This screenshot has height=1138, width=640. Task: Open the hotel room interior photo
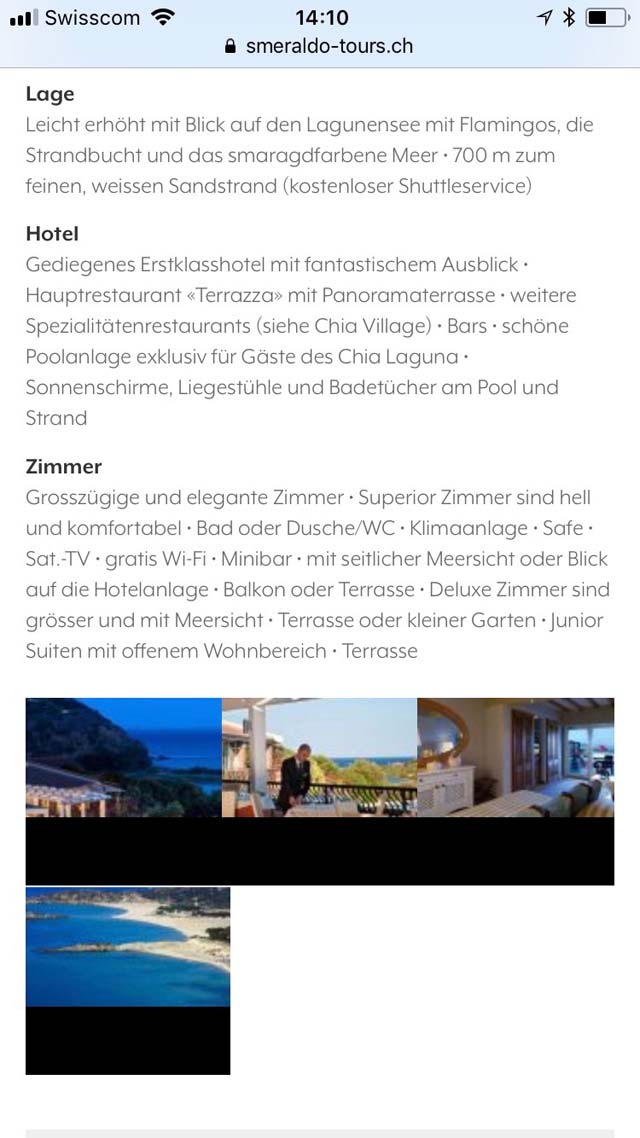(x=516, y=758)
